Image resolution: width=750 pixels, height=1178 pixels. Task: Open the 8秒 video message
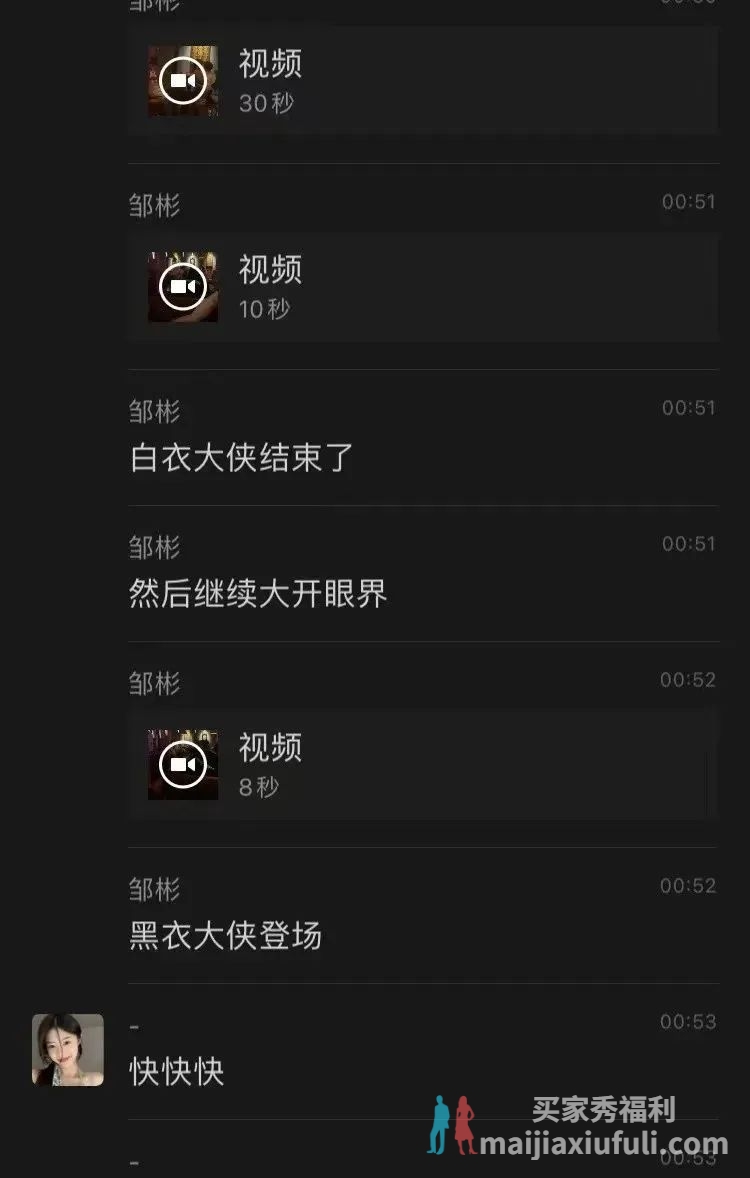click(183, 765)
